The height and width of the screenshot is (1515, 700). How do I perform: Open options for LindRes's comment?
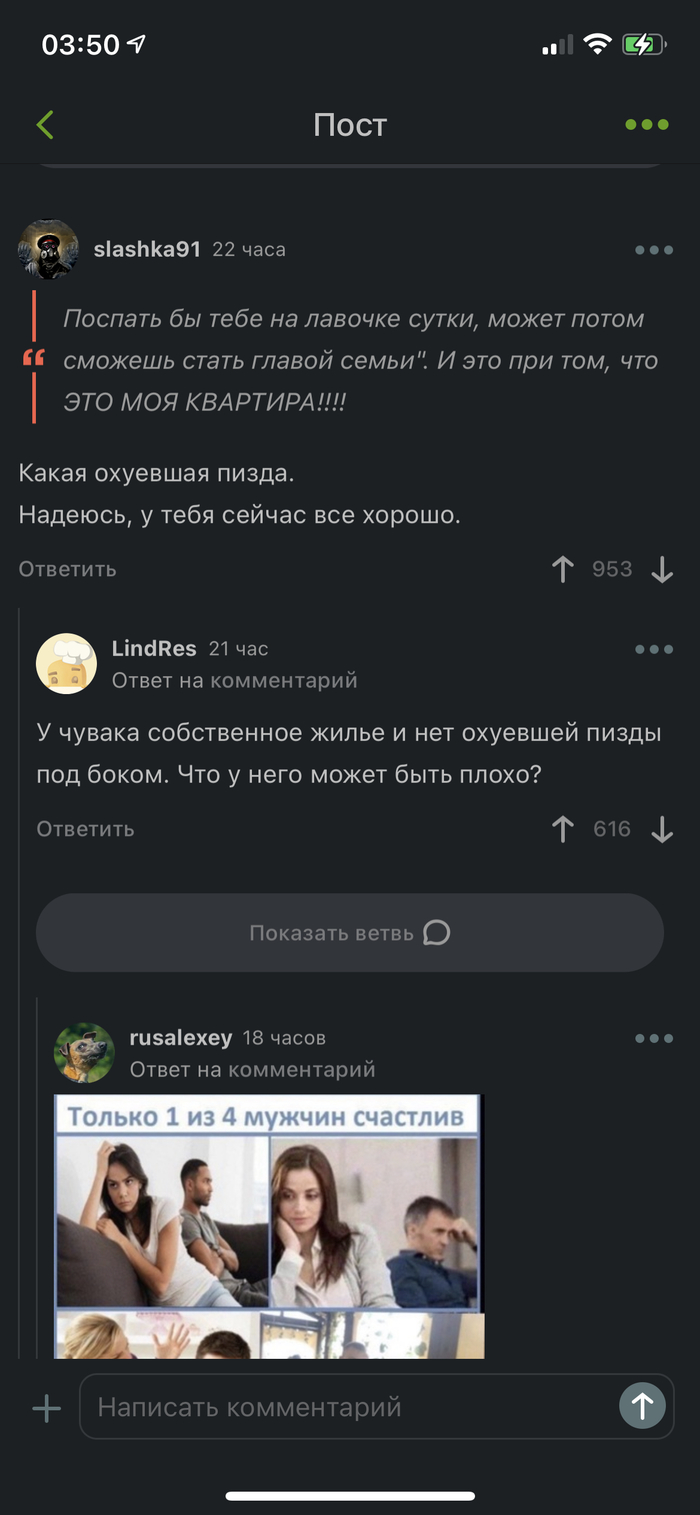click(x=654, y=649)
